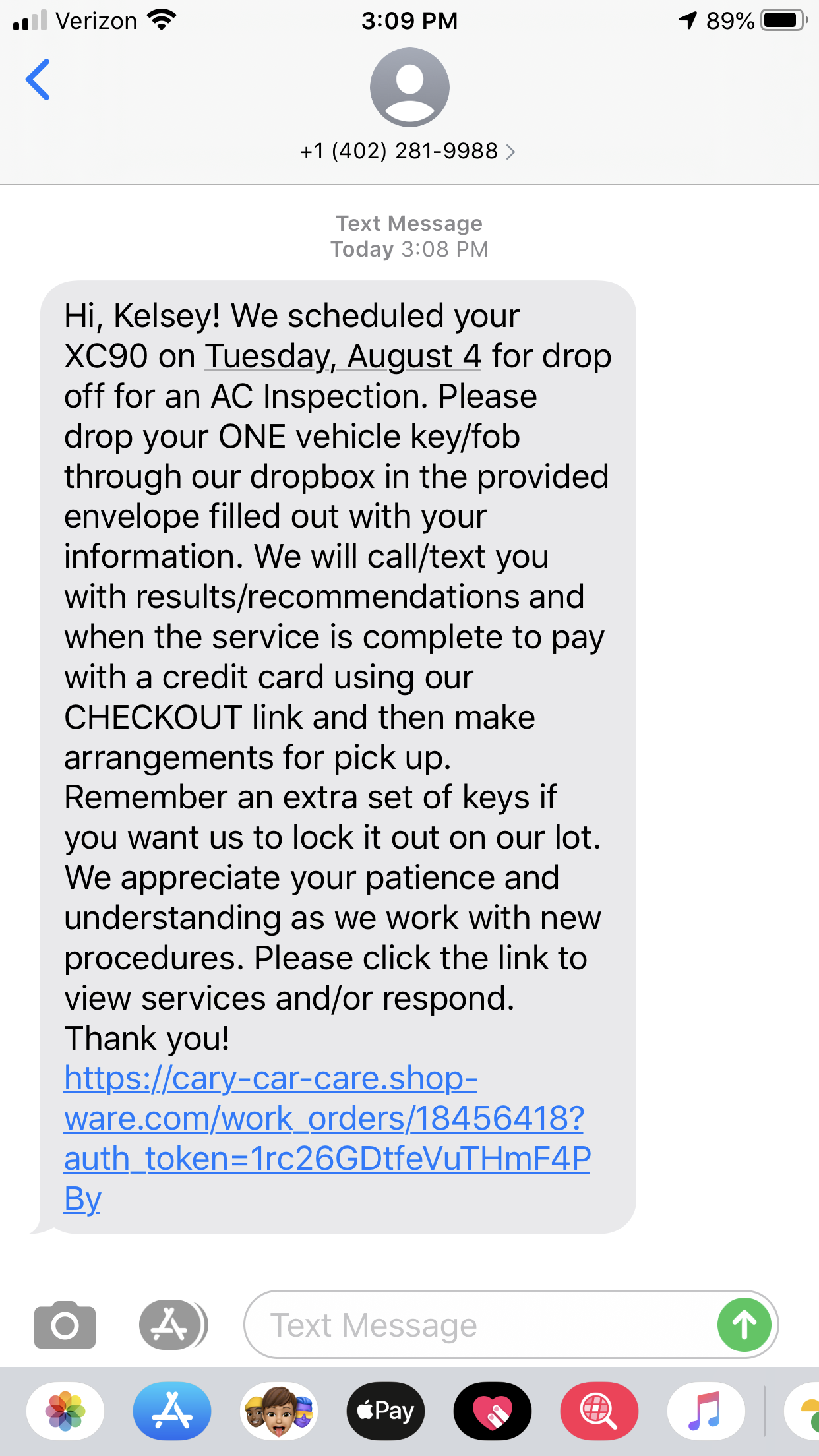Open contact details for +1 (402) 281-9988
Screen dimensions: 819x1456
click(408, 151)
